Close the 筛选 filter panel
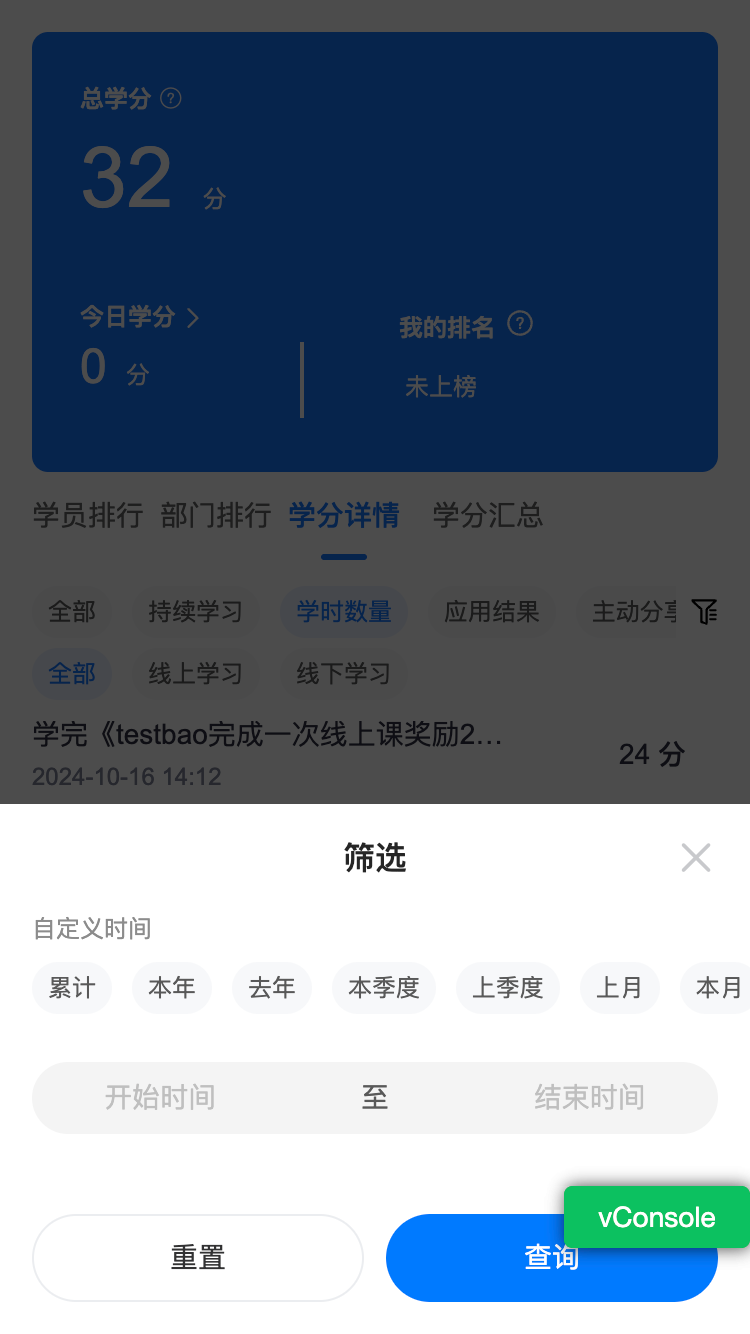Viewport: 750px width, 1334px height. [x=696, y=857]
